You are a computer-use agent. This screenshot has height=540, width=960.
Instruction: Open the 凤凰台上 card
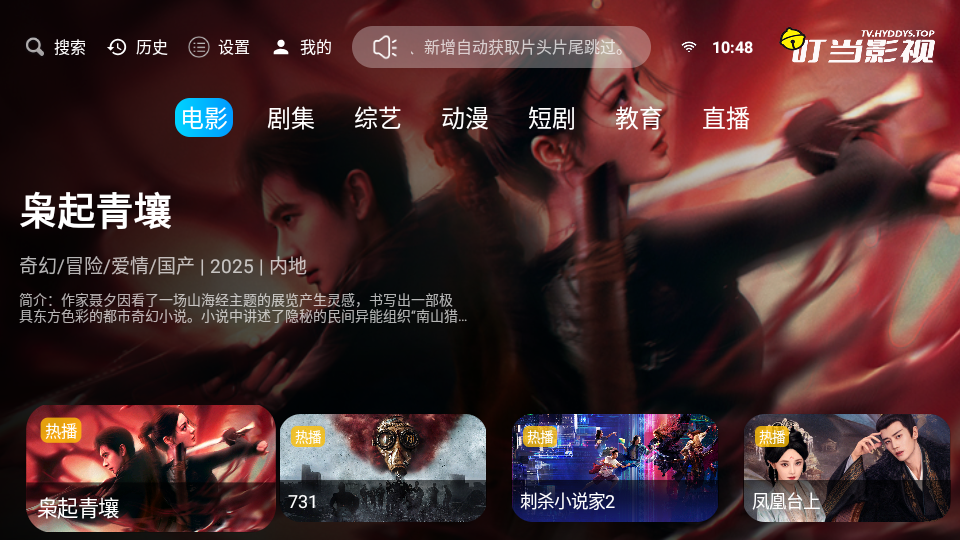(846, 468)
